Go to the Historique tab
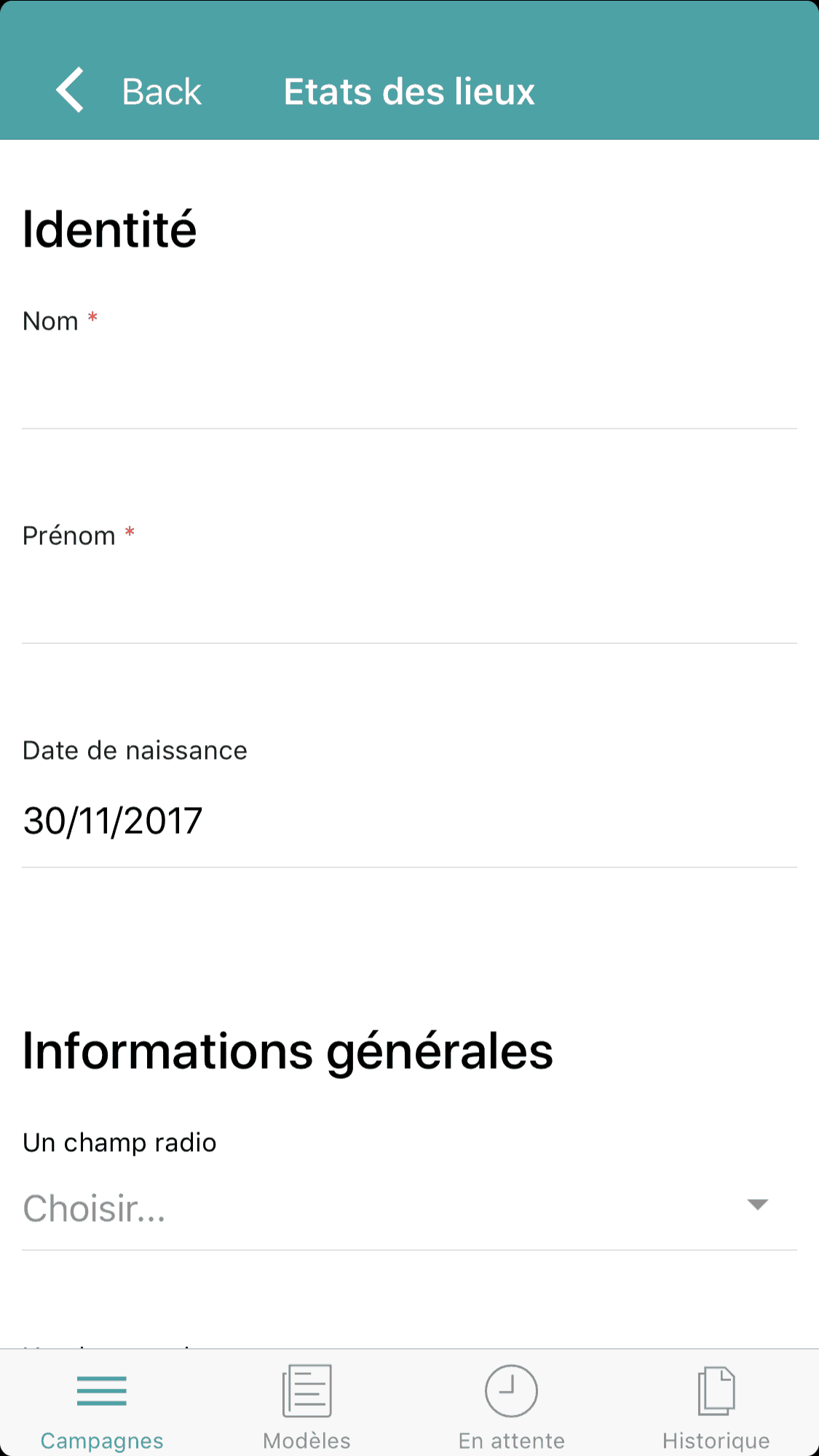This screenshot has height=1456, width=819. (716, 1406)
